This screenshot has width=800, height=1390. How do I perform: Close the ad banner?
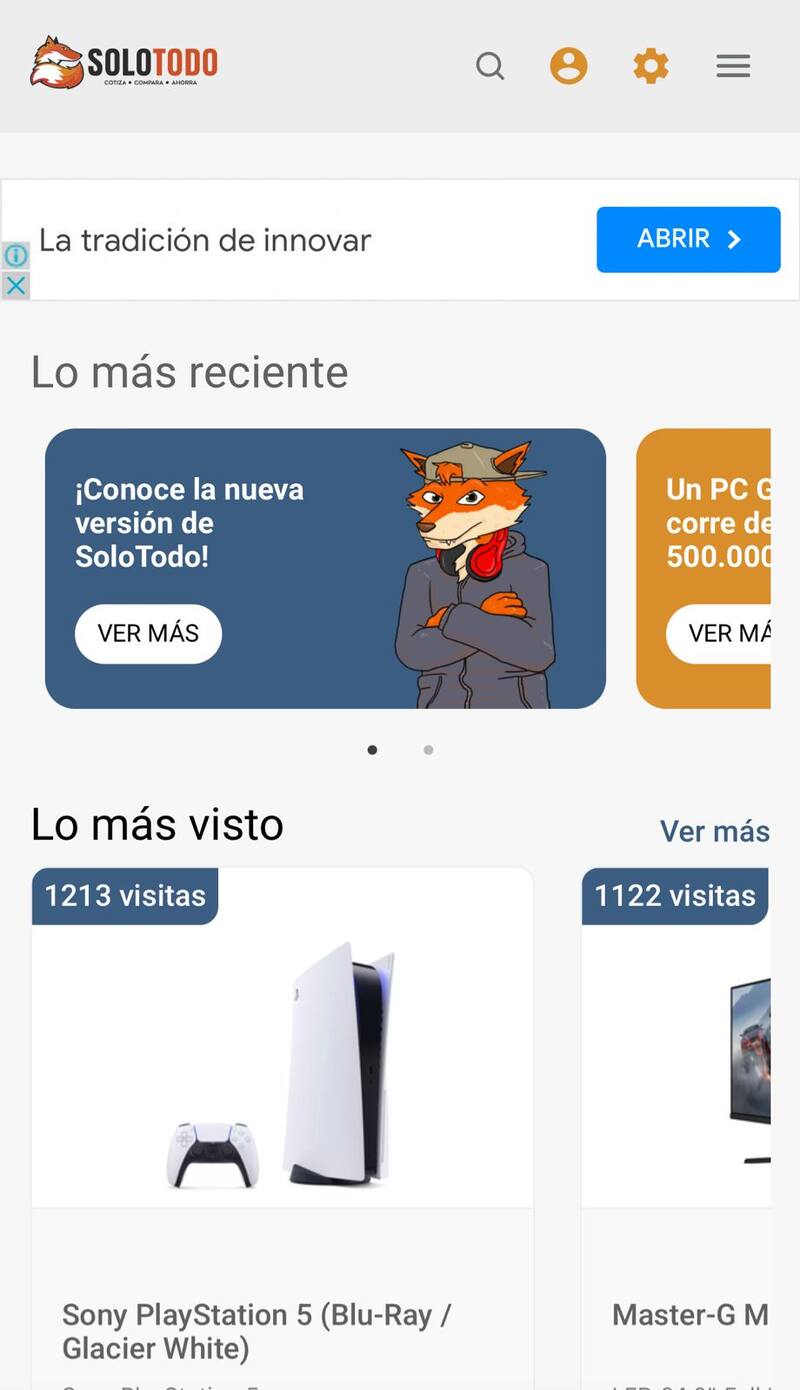pos(16,285)
